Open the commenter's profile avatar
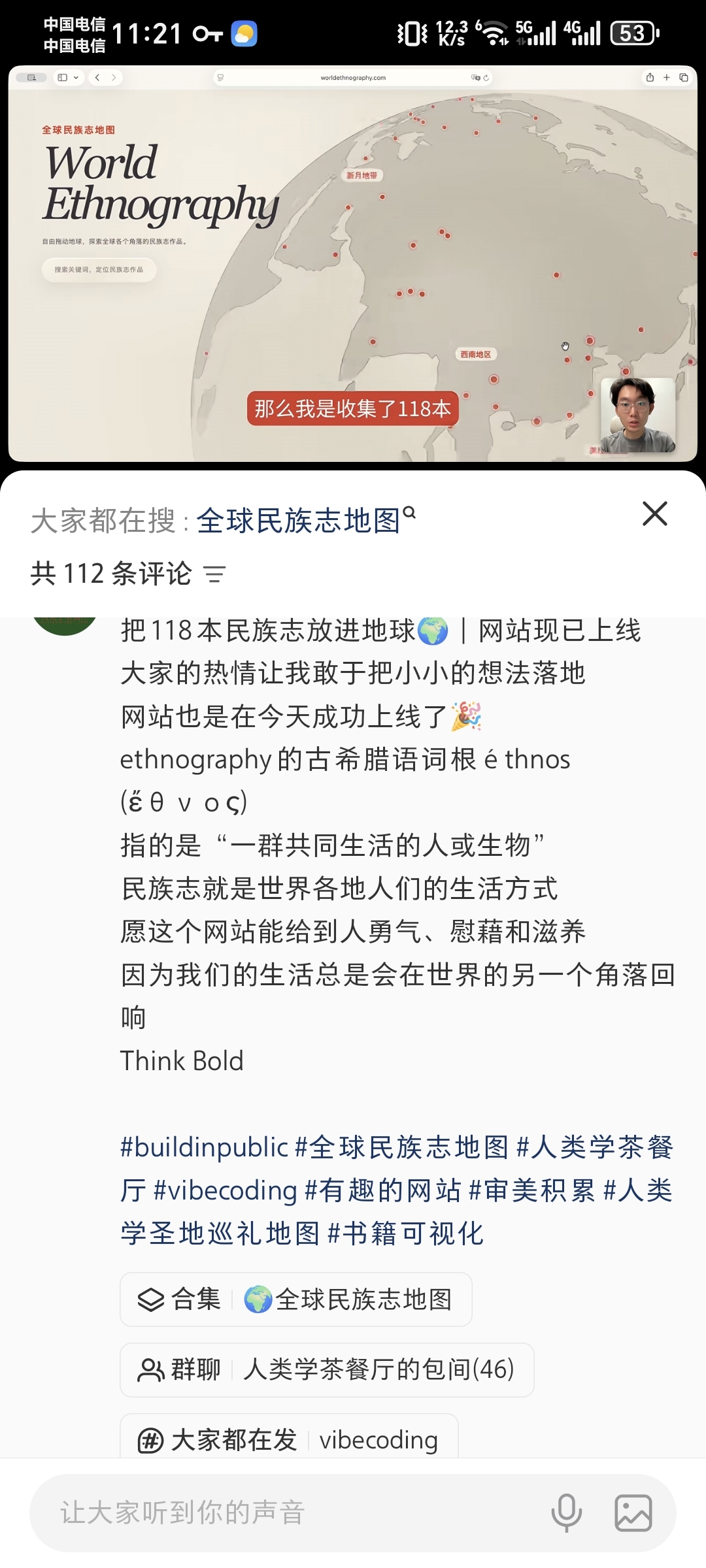The width and height of the screenshot is (706, 1568). (65, 625)
